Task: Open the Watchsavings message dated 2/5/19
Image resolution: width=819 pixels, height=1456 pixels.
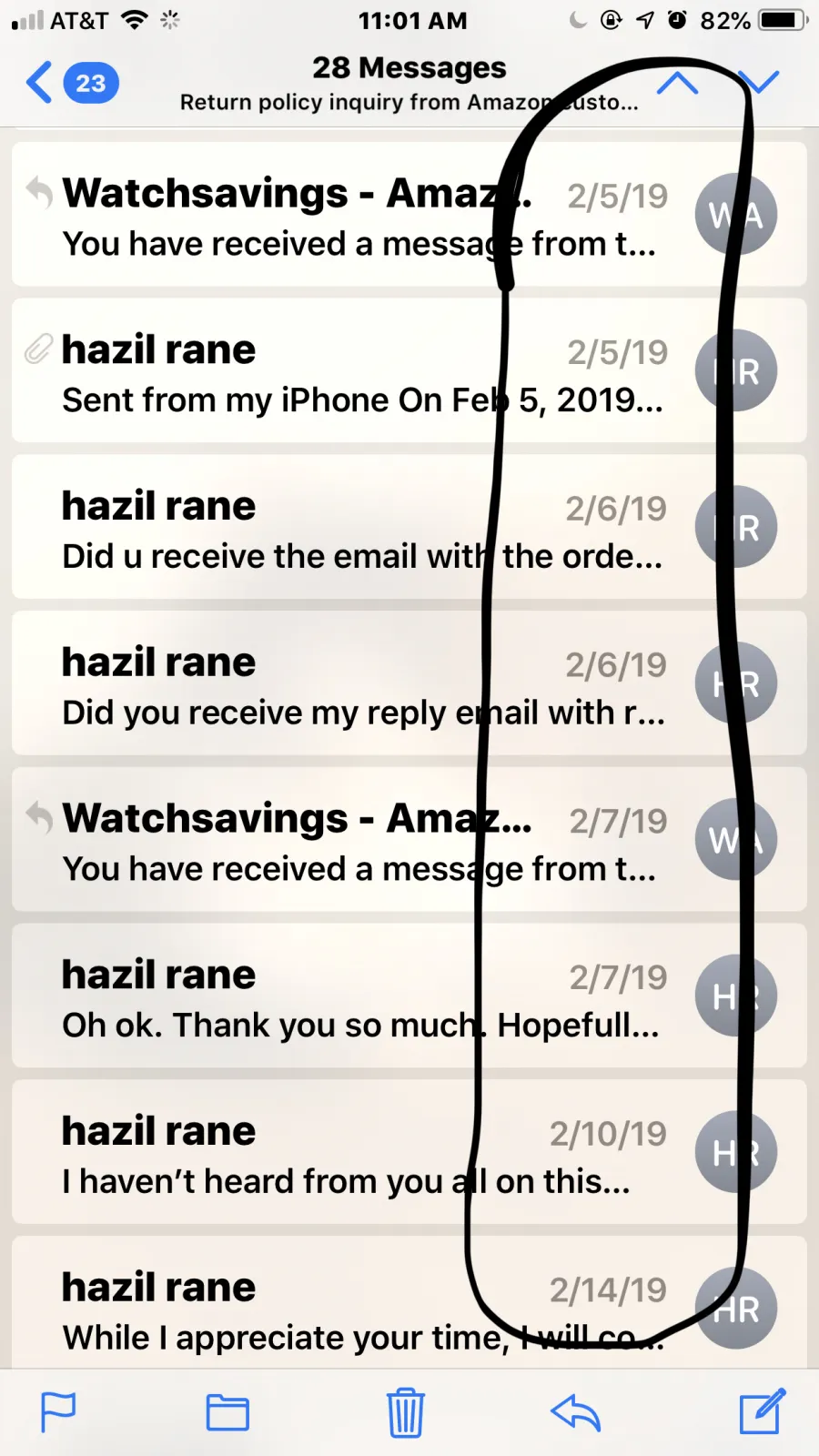Action: point(409,215)
